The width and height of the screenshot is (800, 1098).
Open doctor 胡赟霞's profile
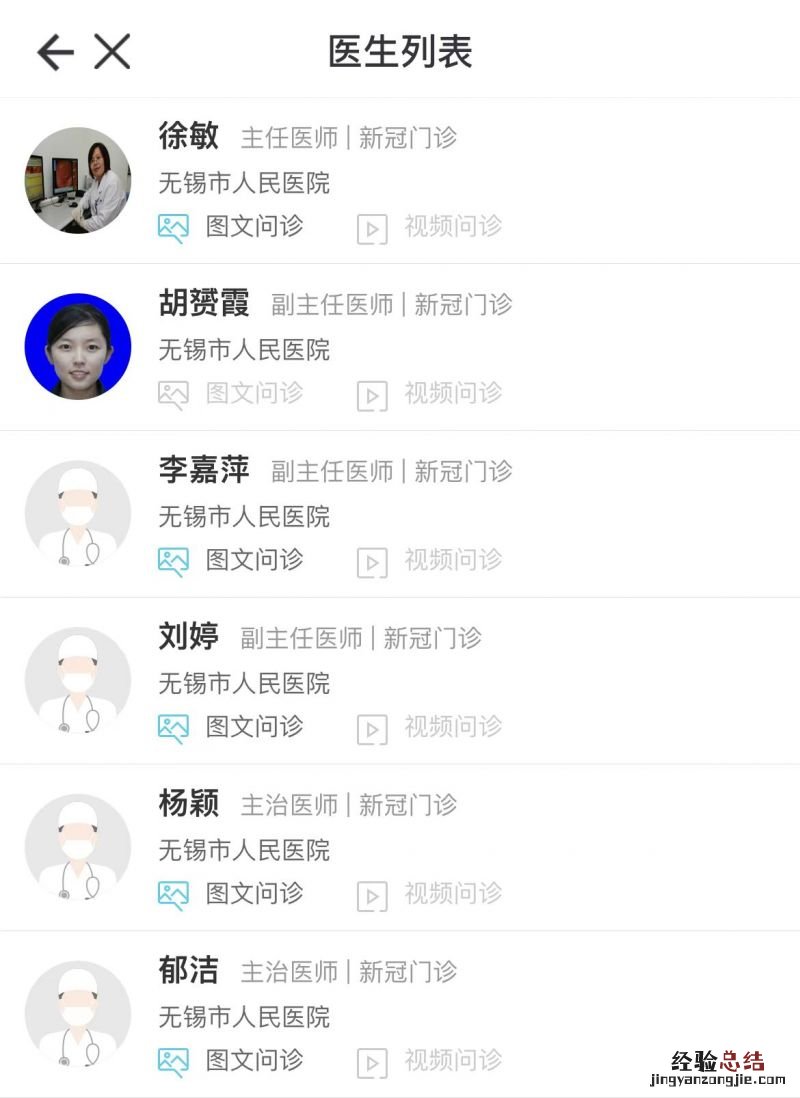204,303
